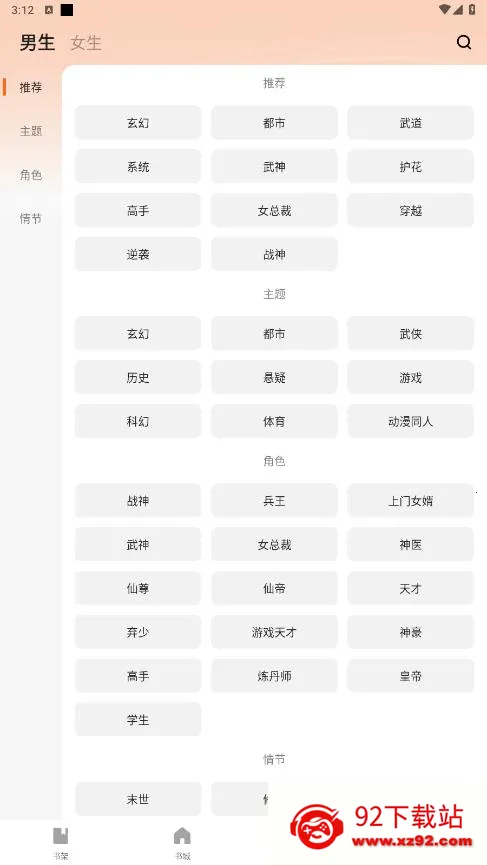
Task: Tap the 穿越 category
Action: coord(410,210)
